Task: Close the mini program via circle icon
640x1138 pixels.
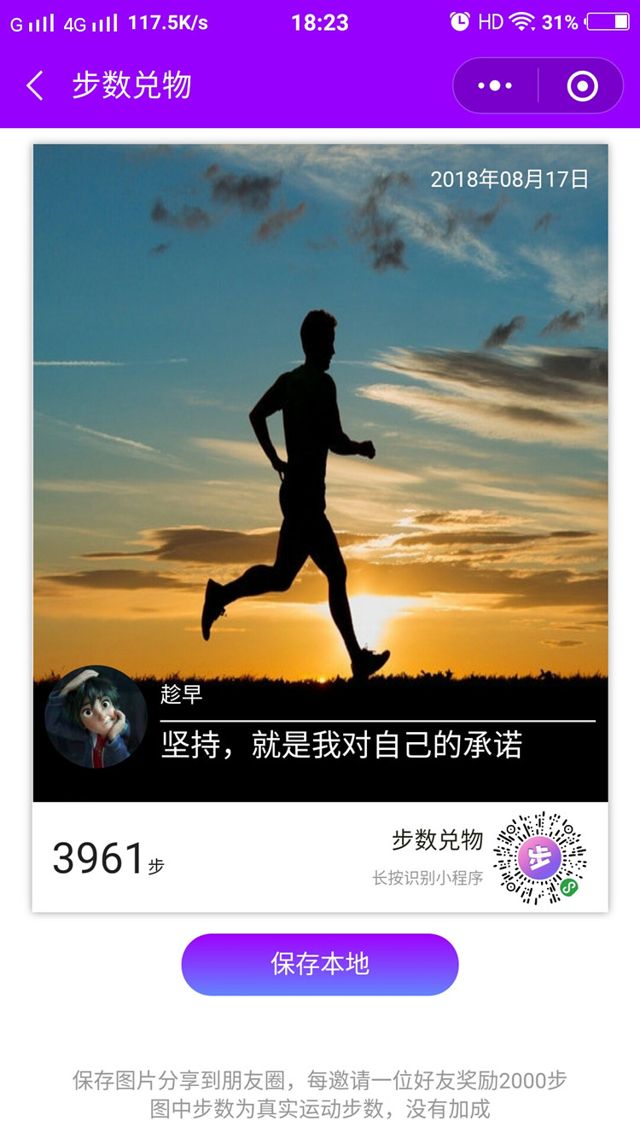Action: pos(582,86)
